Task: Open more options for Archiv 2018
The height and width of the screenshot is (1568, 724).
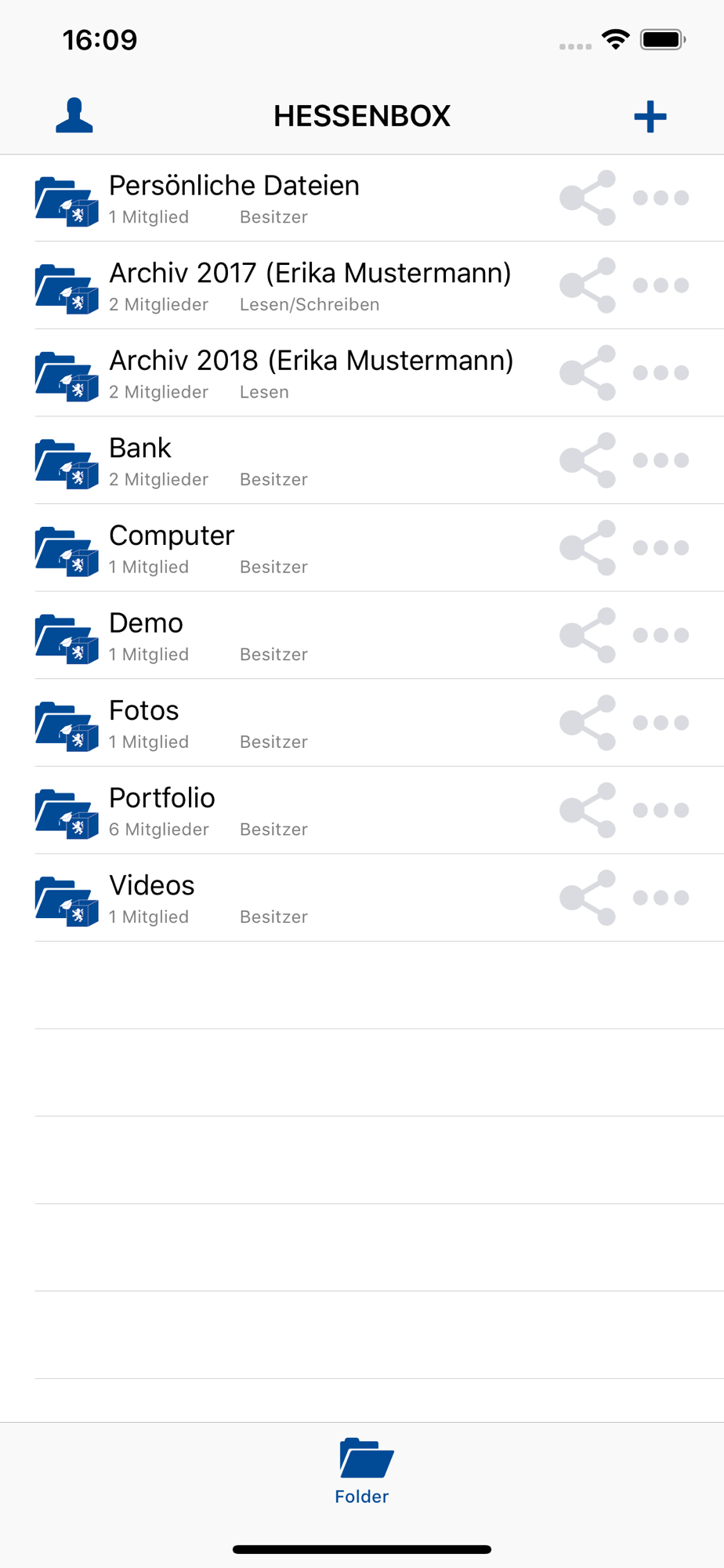Action: (x=661, y=373)
